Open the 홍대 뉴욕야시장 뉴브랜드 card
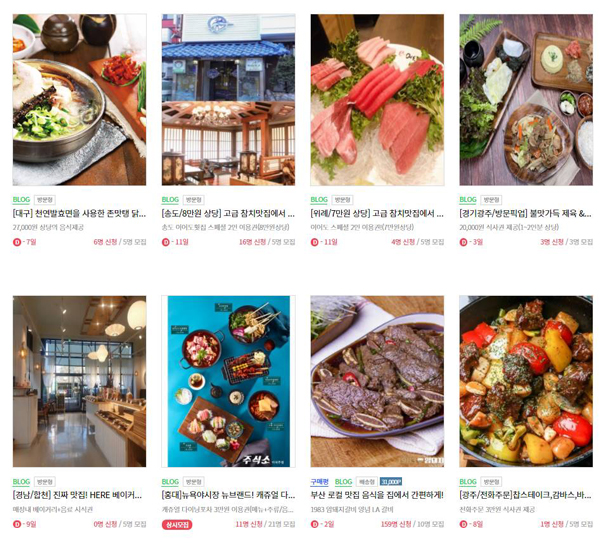Image resolution: width=600 pixels, height=546 pixels. [228, 381]
